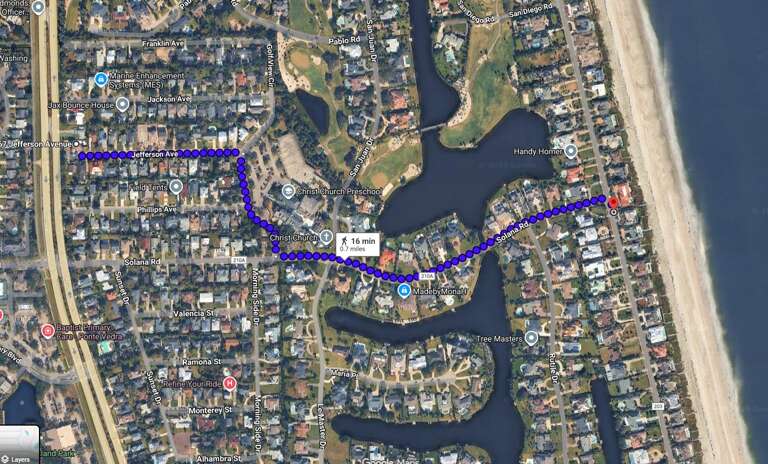The height and width of the screenshot is (464, 768).
Task: Tap the Christ Church Preschool marker
Action: click(288, 191)
